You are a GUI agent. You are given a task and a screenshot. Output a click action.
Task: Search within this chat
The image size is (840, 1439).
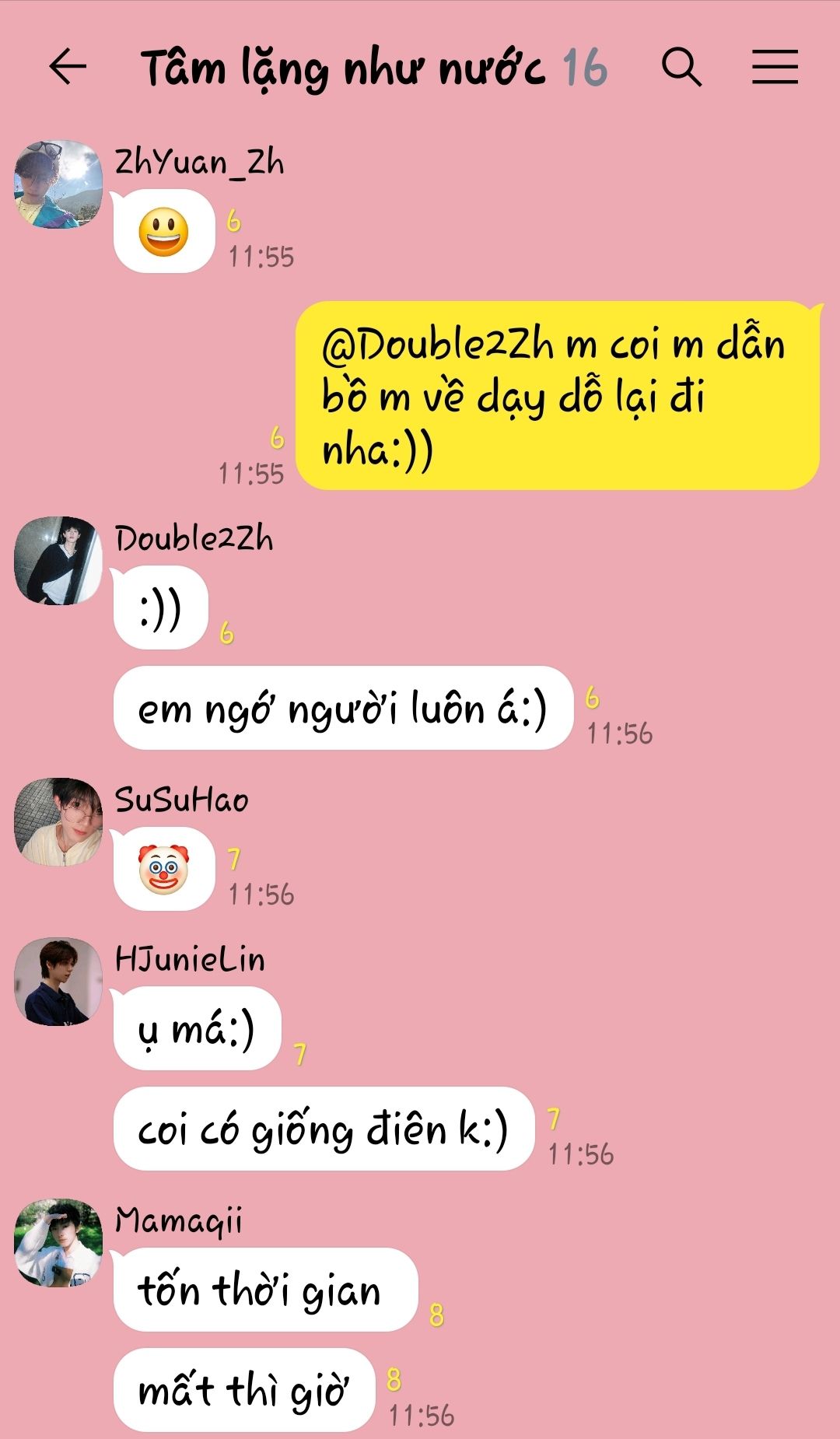(682, 67)
